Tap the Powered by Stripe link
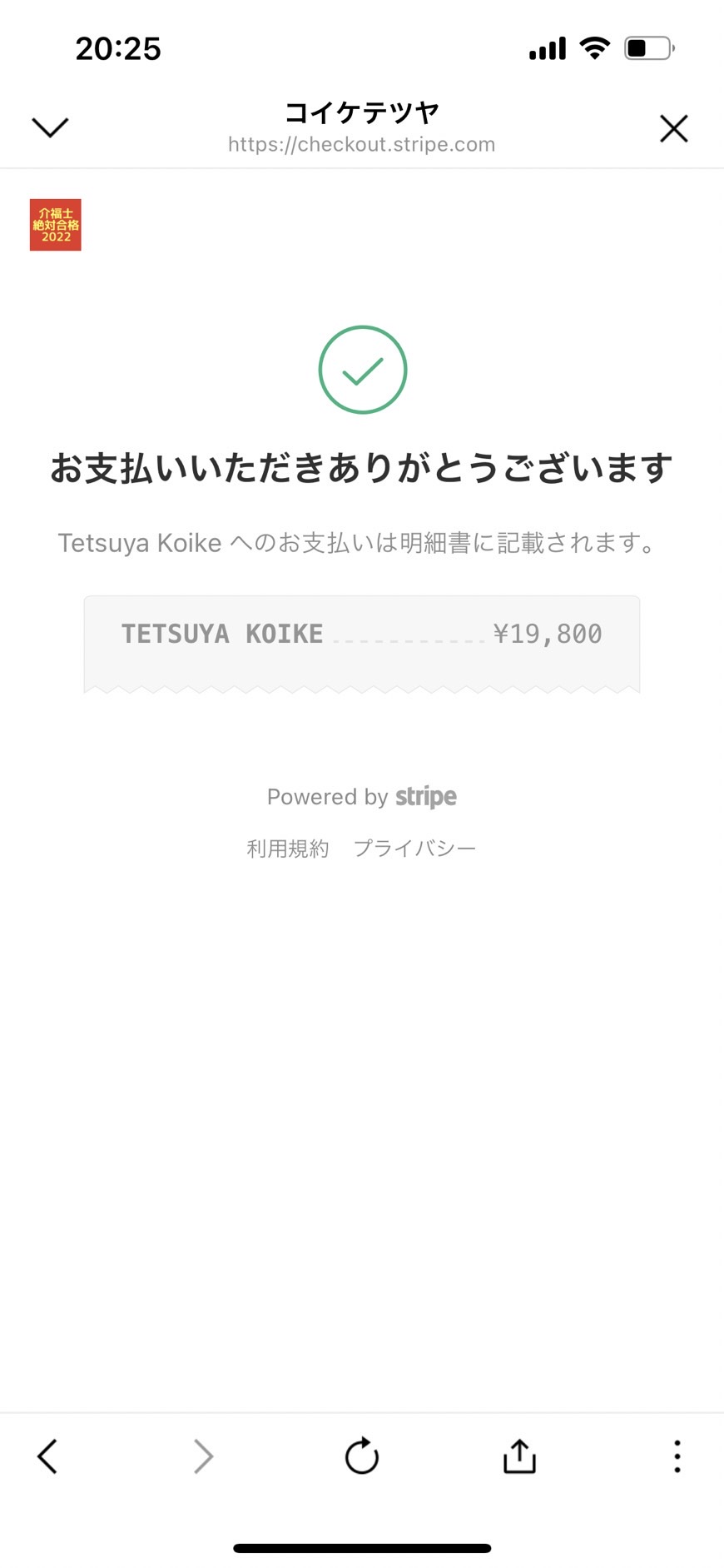The image size is (724, 1568). 362,797
